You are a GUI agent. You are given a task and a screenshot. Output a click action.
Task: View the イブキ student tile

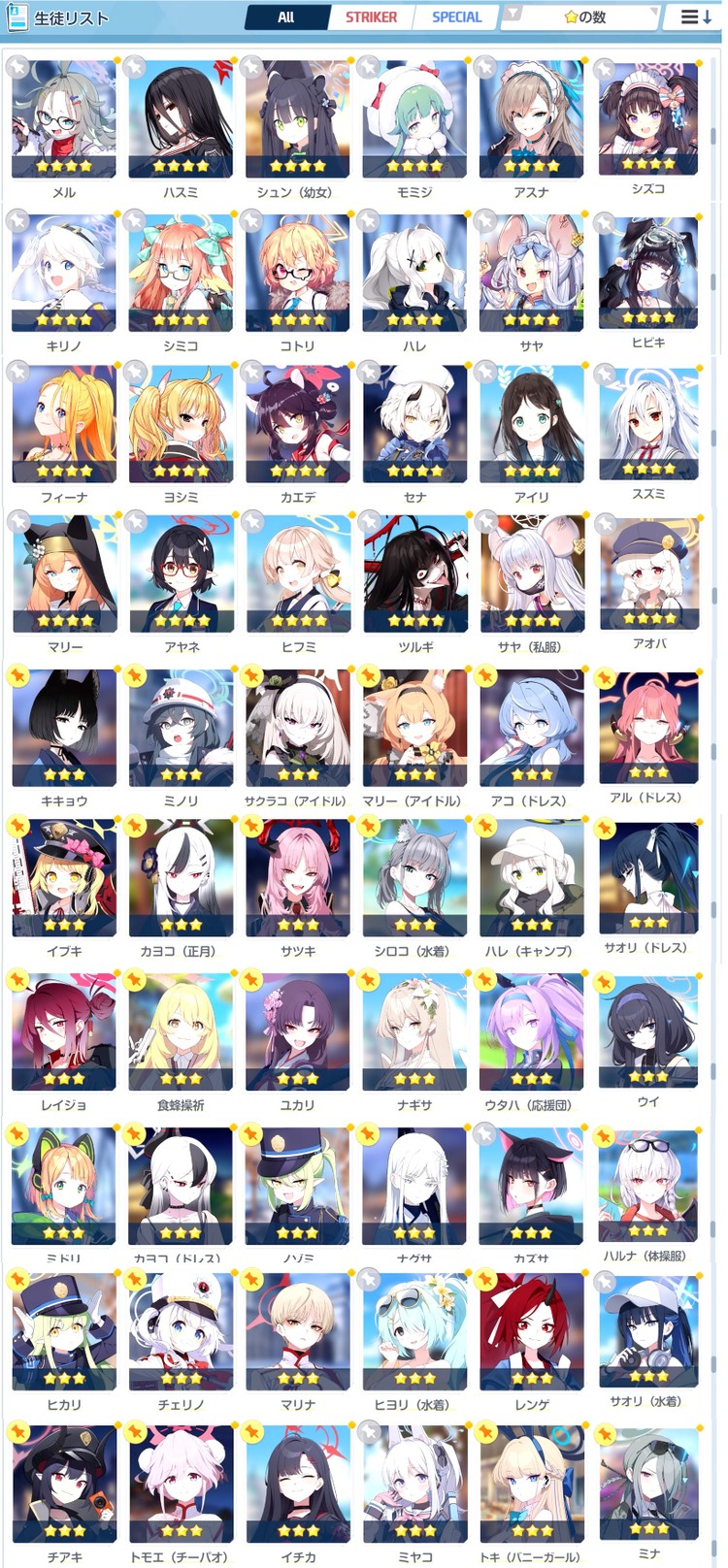click(x=64, y=876)
